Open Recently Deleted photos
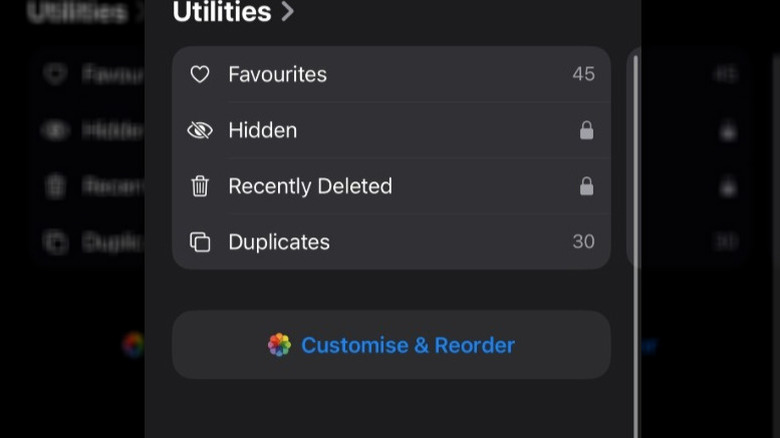 [x=390, y=186]
